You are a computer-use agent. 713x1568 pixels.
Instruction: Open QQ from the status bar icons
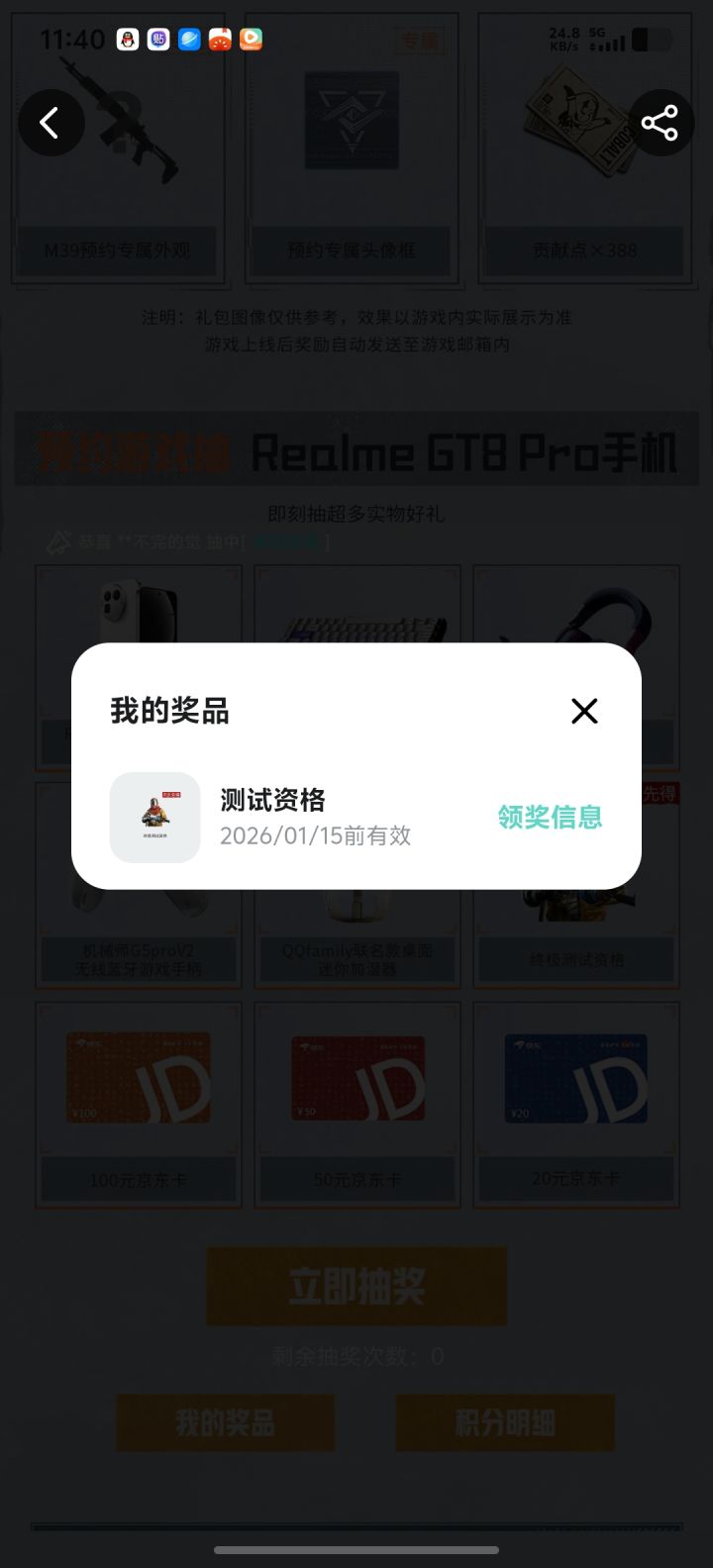pos(126,41)
